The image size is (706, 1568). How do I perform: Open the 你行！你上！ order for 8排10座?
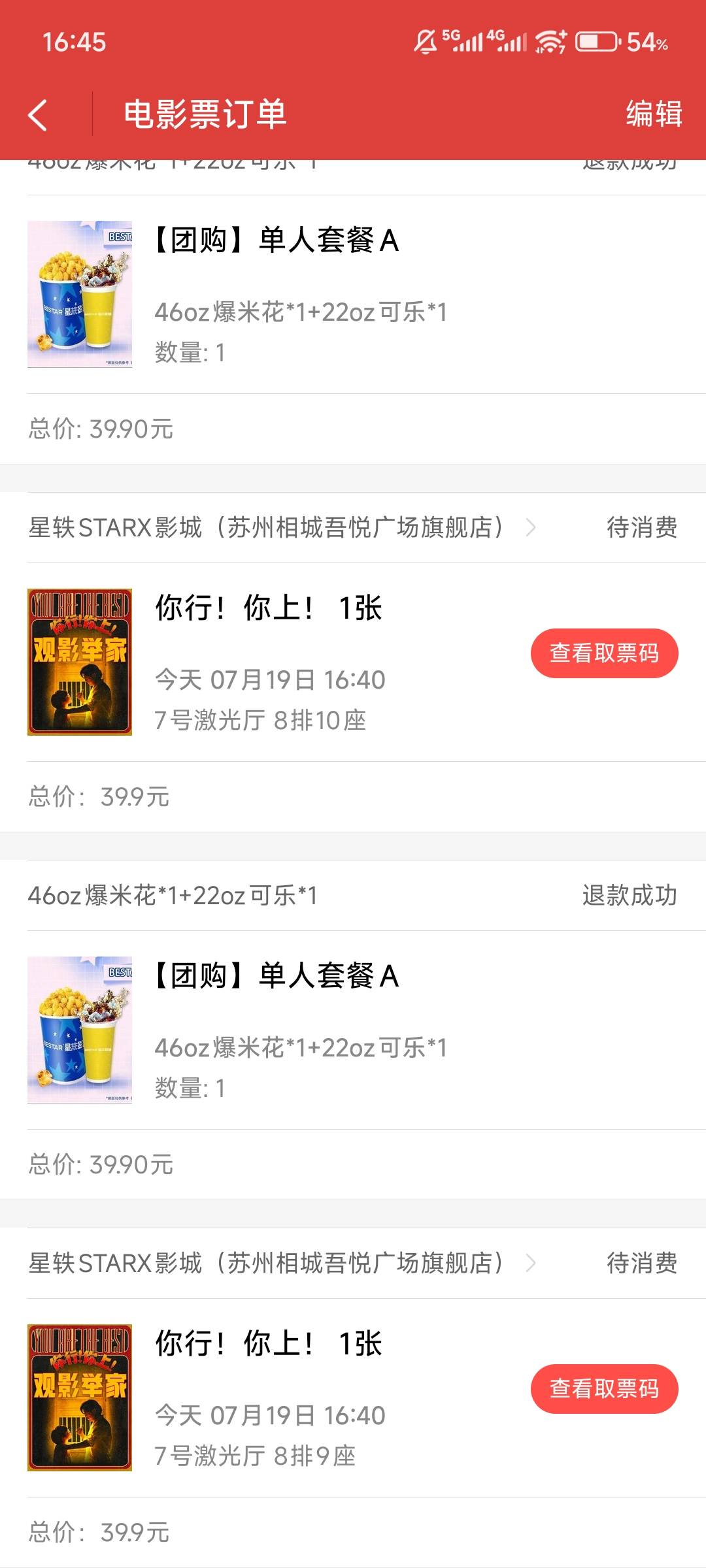click(x=353, y=662)
